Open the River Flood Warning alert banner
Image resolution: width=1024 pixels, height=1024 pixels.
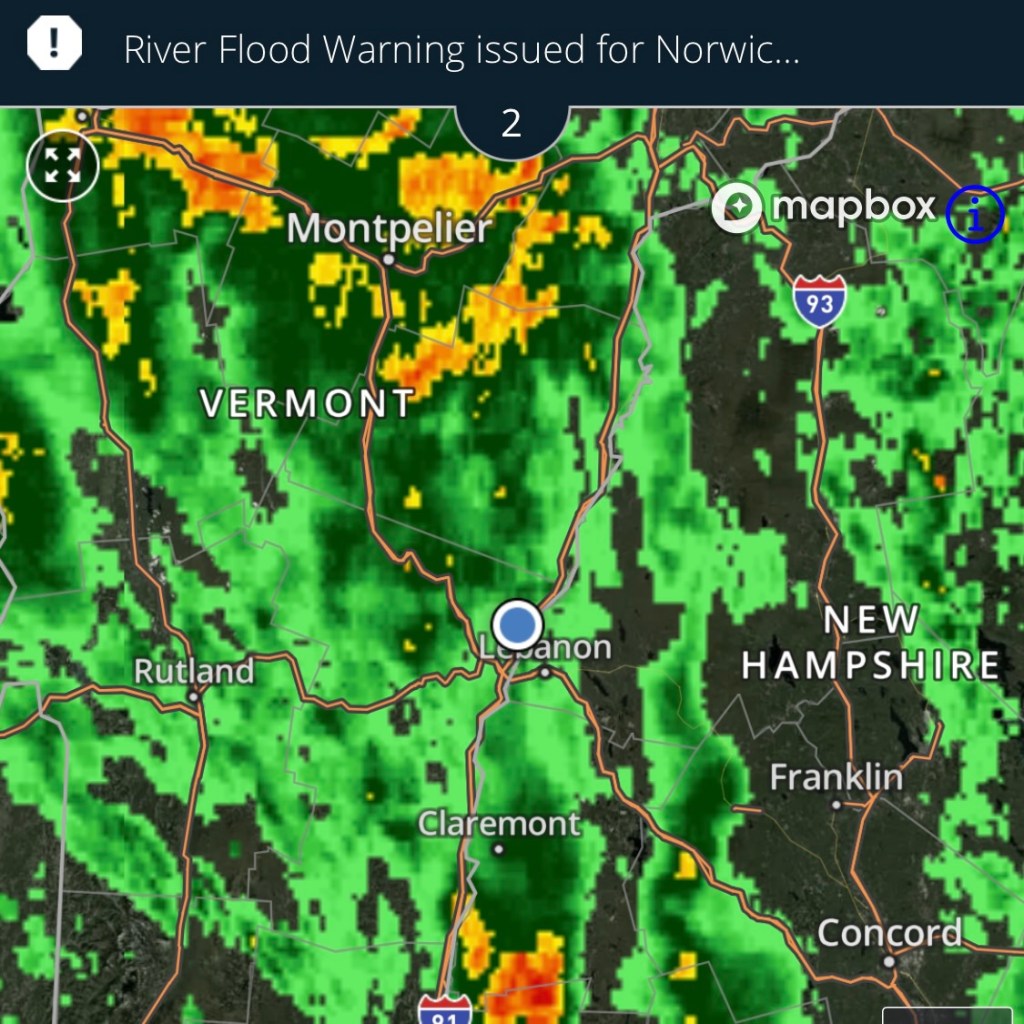[460, 49]
